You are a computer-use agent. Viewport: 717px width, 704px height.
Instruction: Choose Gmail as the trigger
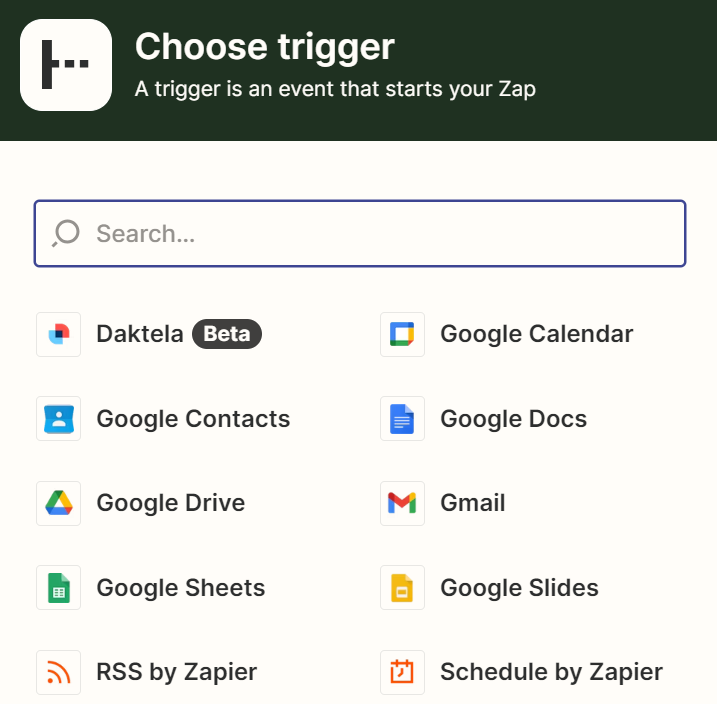472,503
